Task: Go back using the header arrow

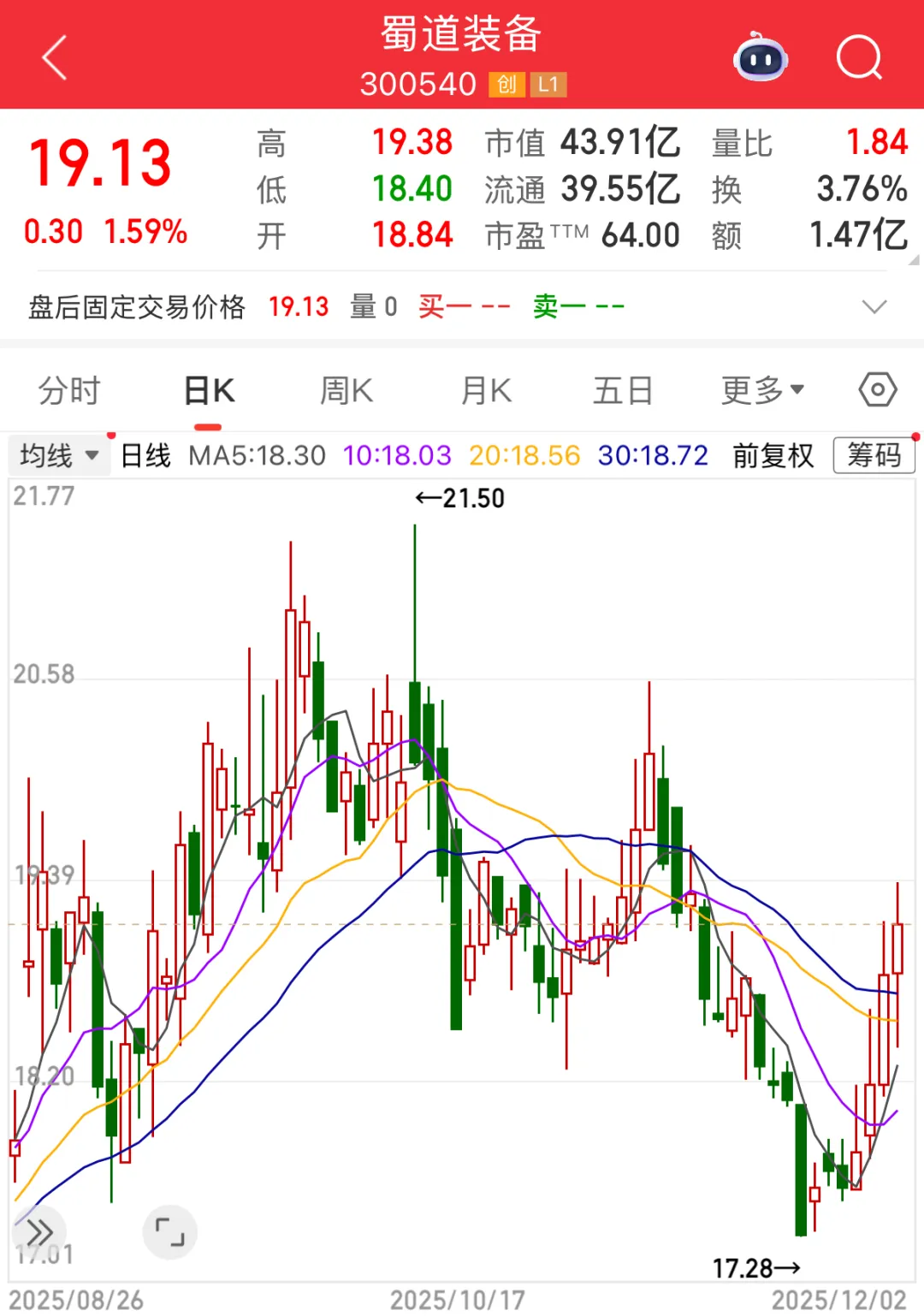Action: (x=55, y=58)
